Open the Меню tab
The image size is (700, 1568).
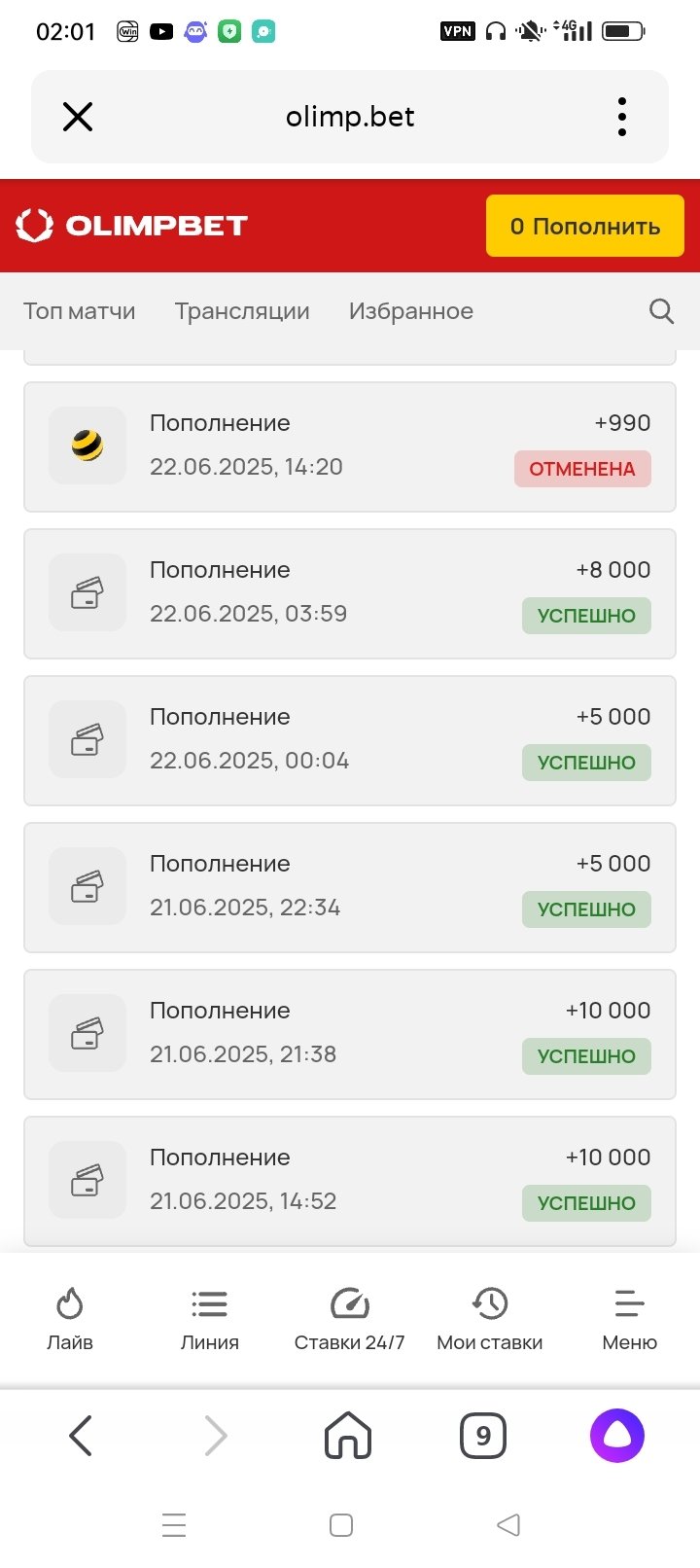pos(630,1318)
